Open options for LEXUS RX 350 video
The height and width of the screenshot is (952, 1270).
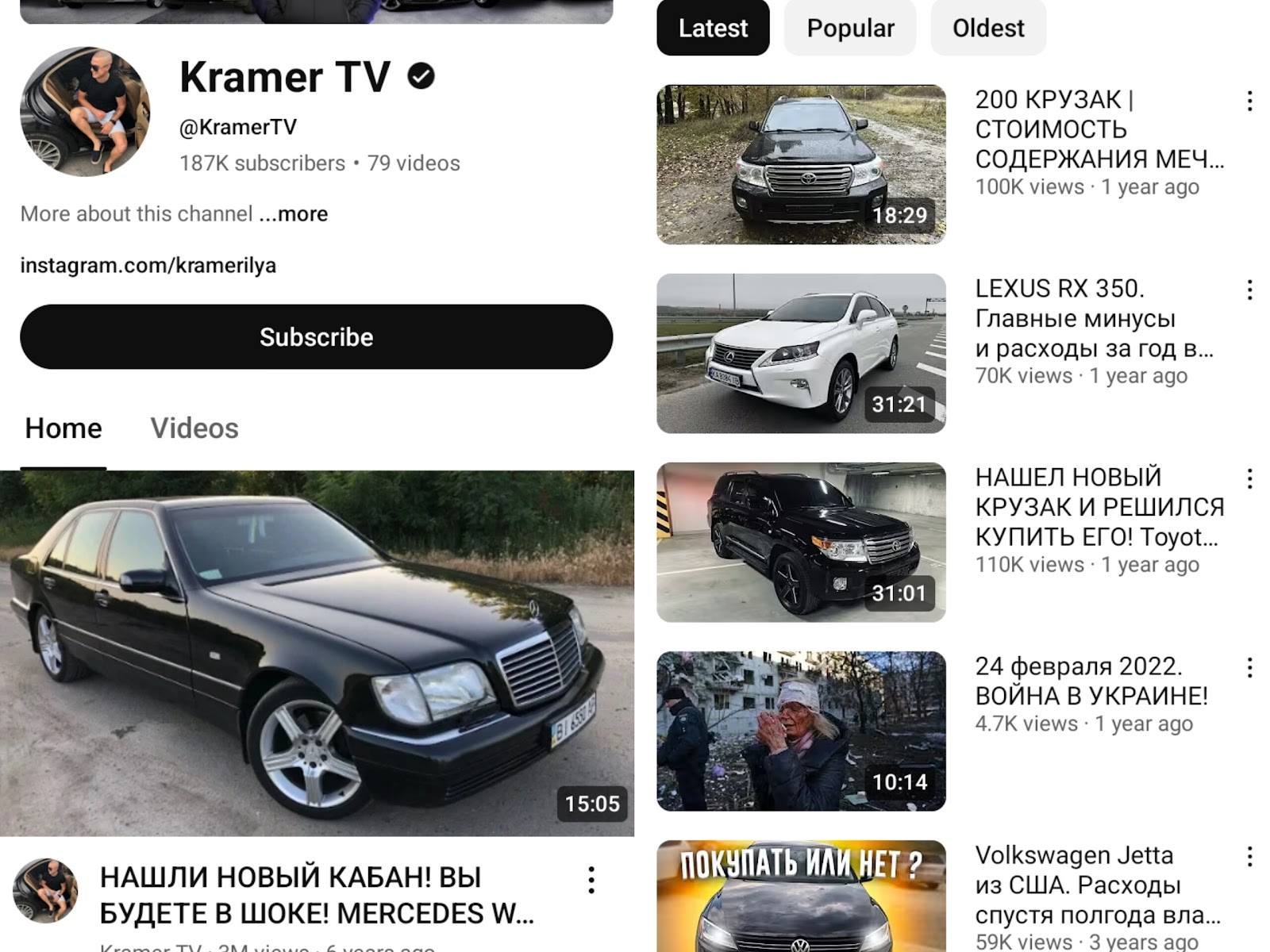[1249, 290]
